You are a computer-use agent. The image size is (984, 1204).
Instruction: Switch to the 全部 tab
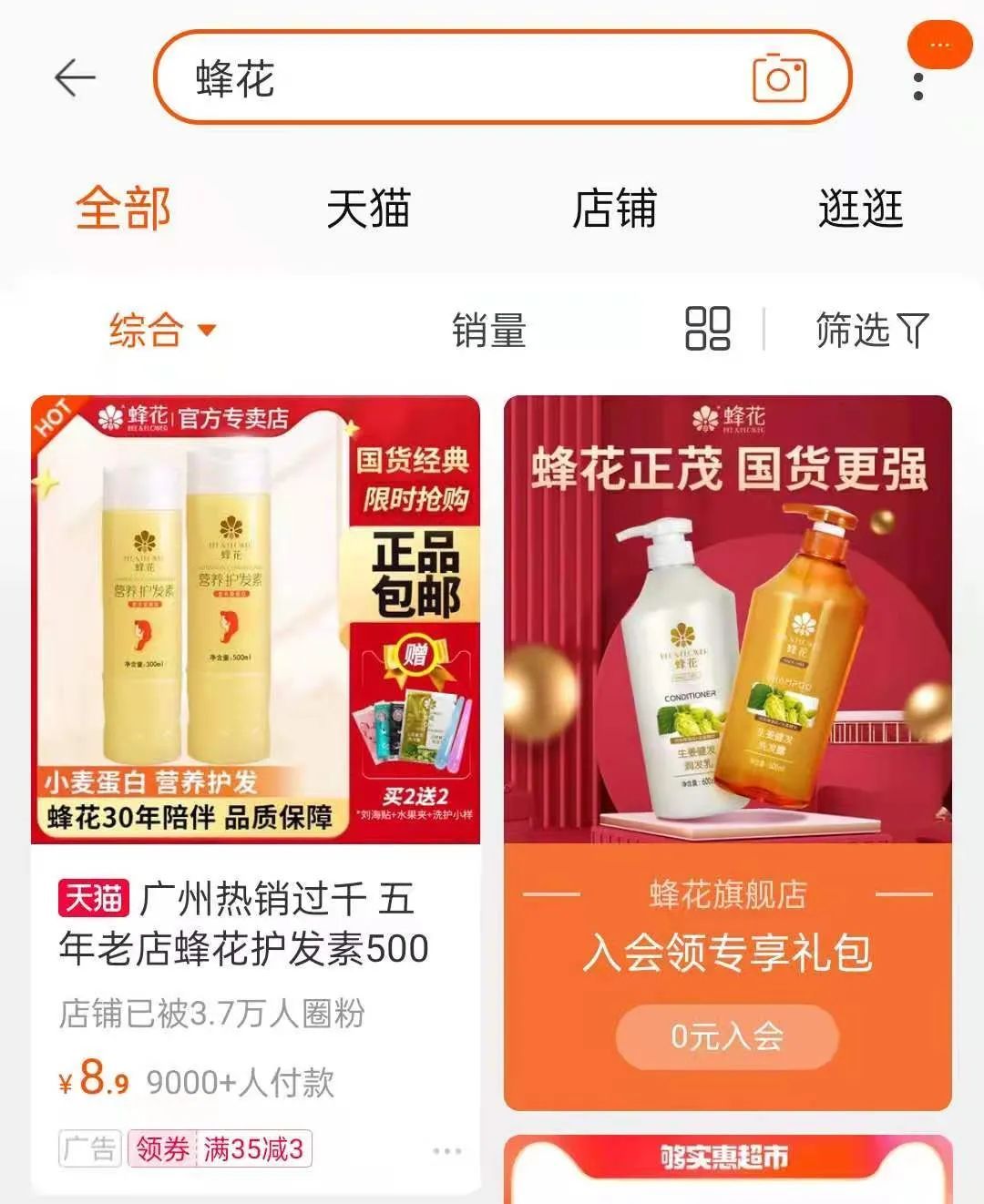[123, 209]
